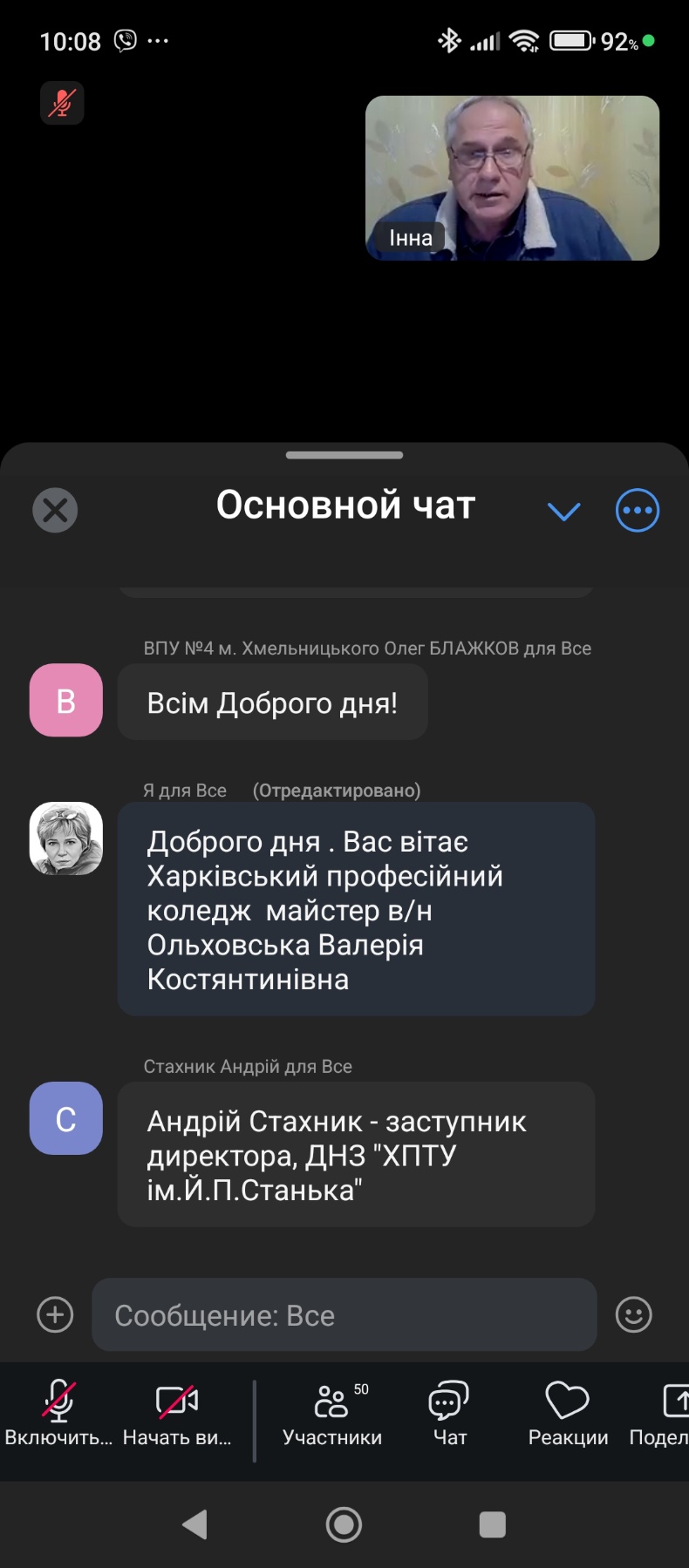Go back using system navigation
This screenshot has width=689, height=1568.
coord(195,1524)
